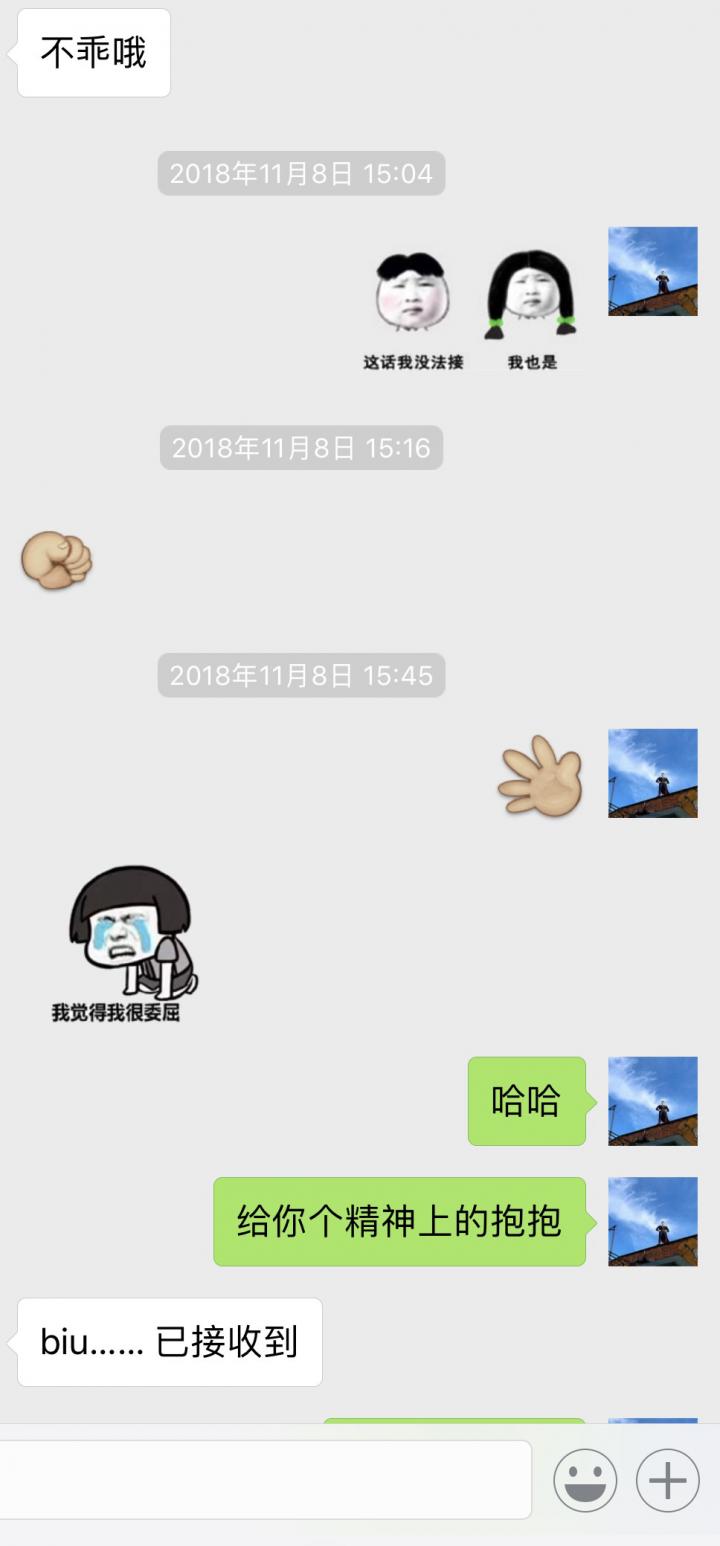Open the topmost avatar next to the stickers

651,270
